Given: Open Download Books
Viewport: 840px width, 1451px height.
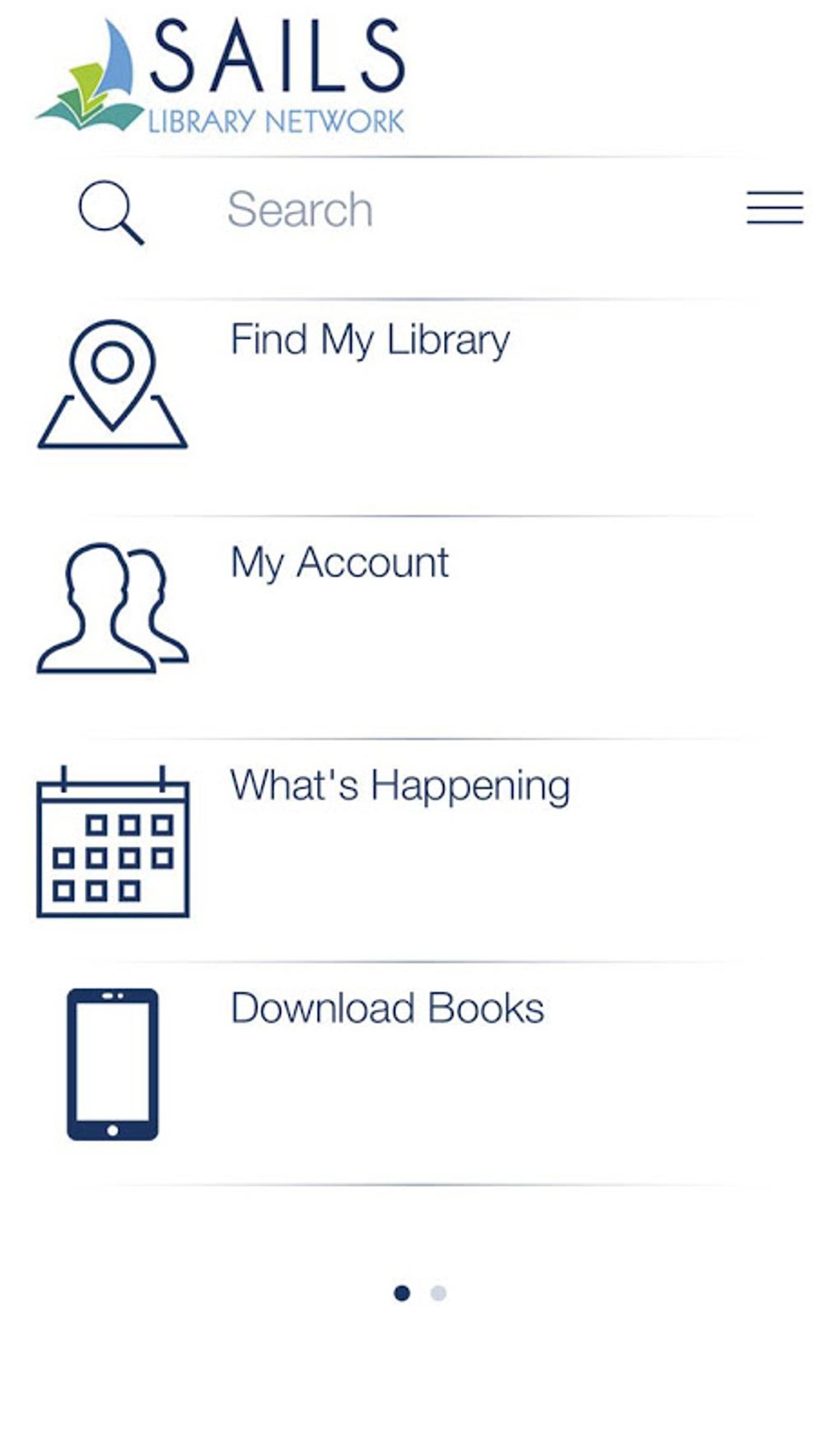Looking at the screenshot, I should coord(387,1009).
